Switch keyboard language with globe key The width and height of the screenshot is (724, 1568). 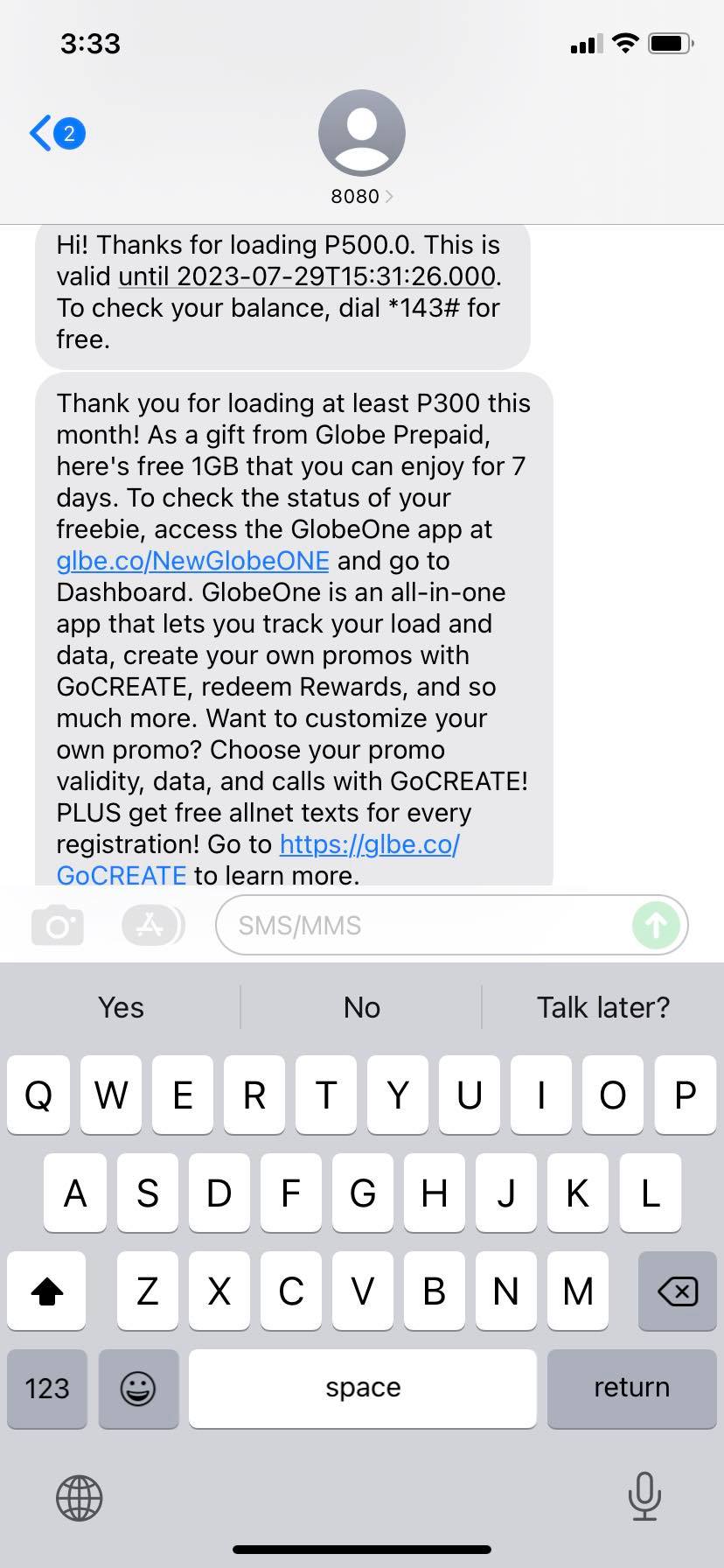[80, 1497]
